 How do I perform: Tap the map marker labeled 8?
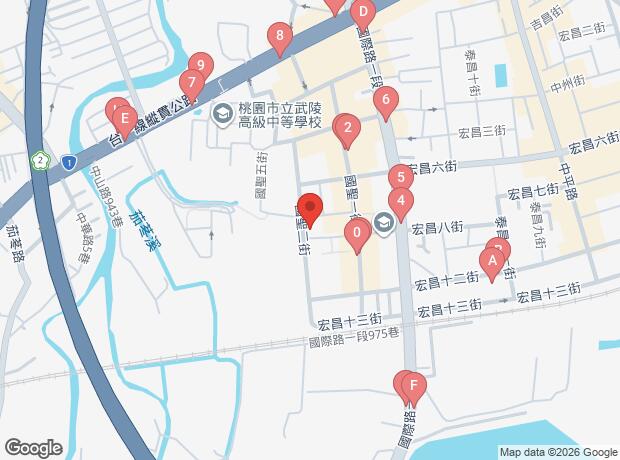pyautogui.click(x=280, y=40)
